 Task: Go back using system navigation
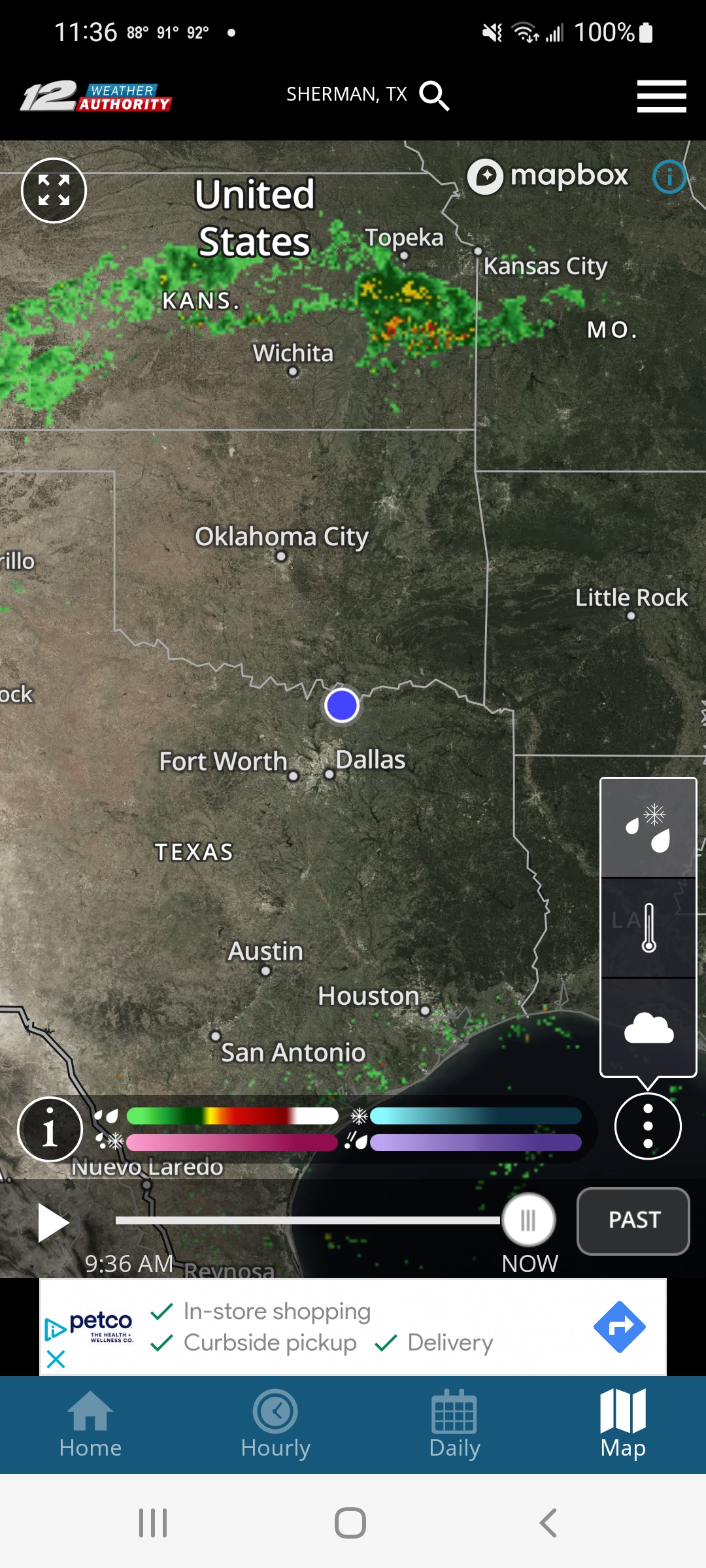coord(548,1523)
